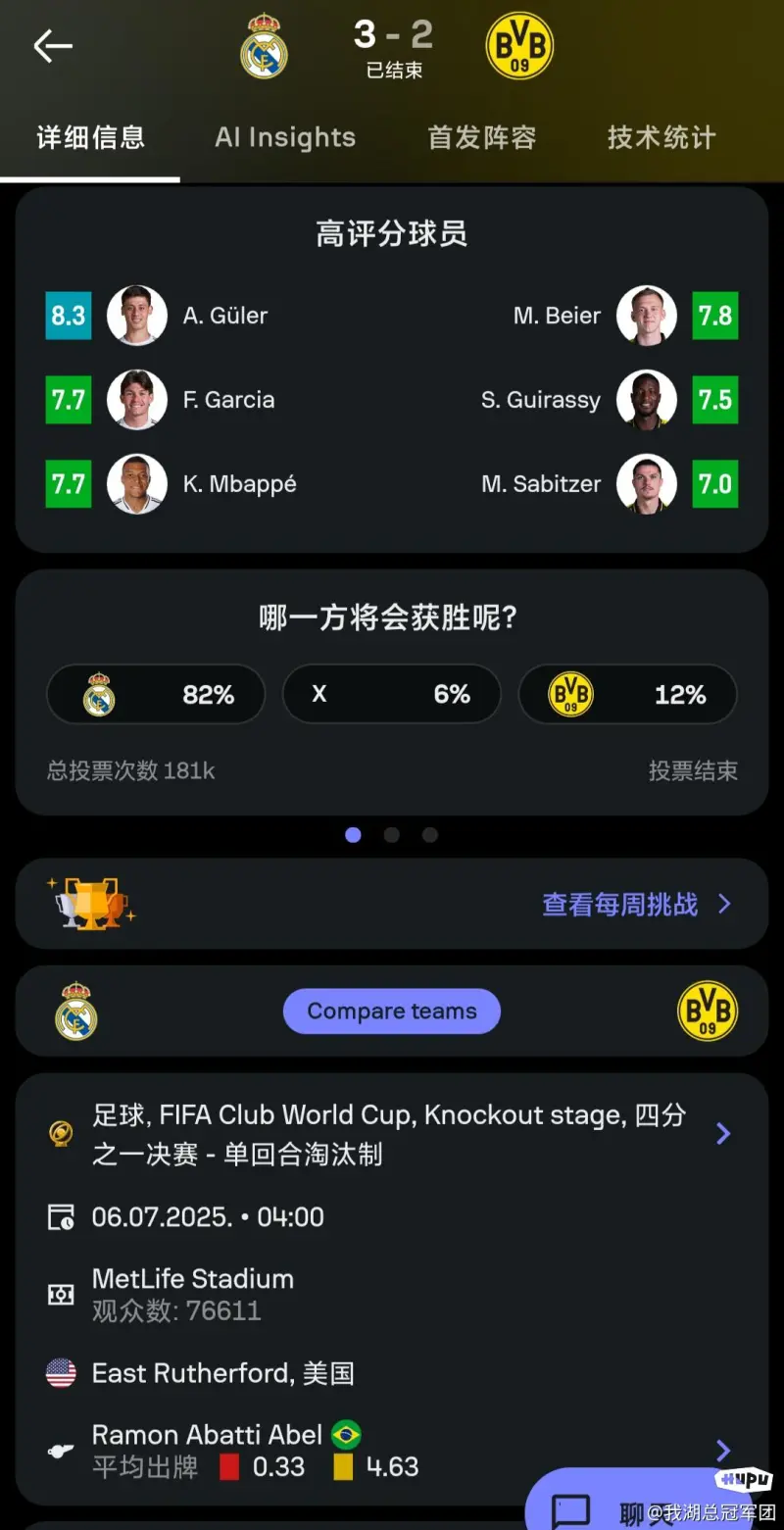The height and width of the screenshot is (1530, 784).
Task: Open M. Sabitzer's player profile
Action: coord(541,484)
